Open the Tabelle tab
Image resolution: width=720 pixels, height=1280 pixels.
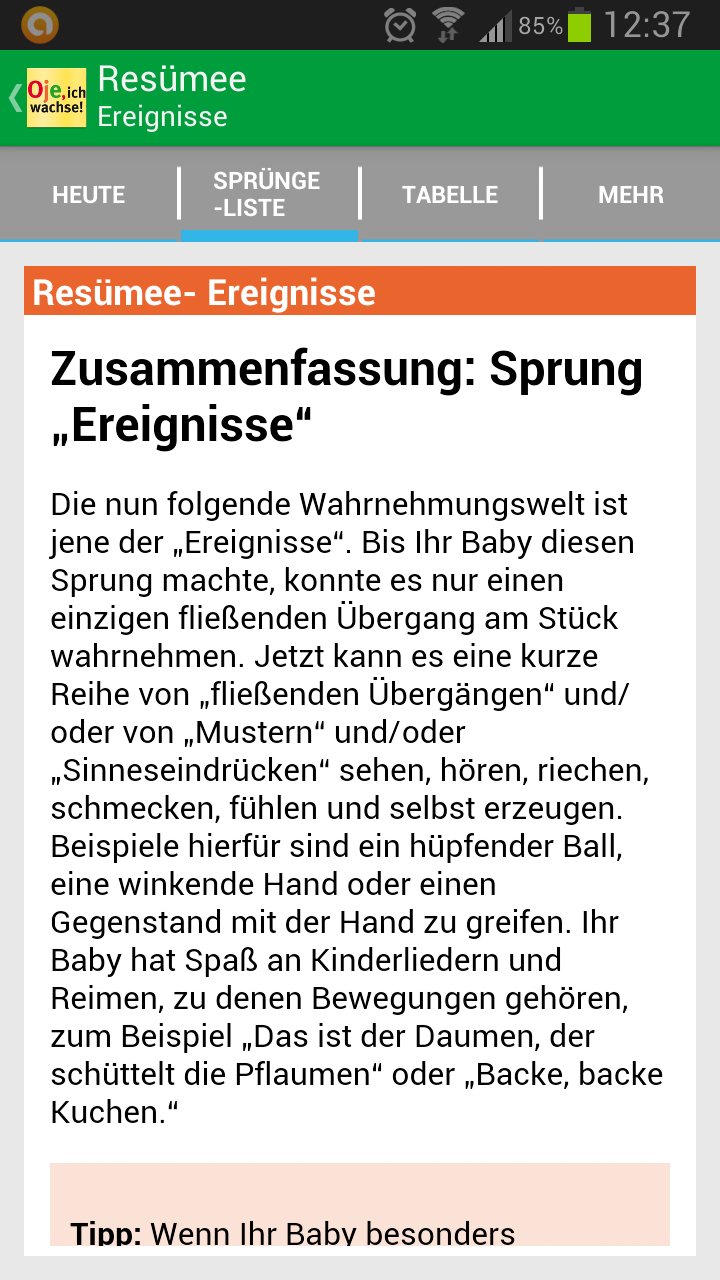click(450, 195)
